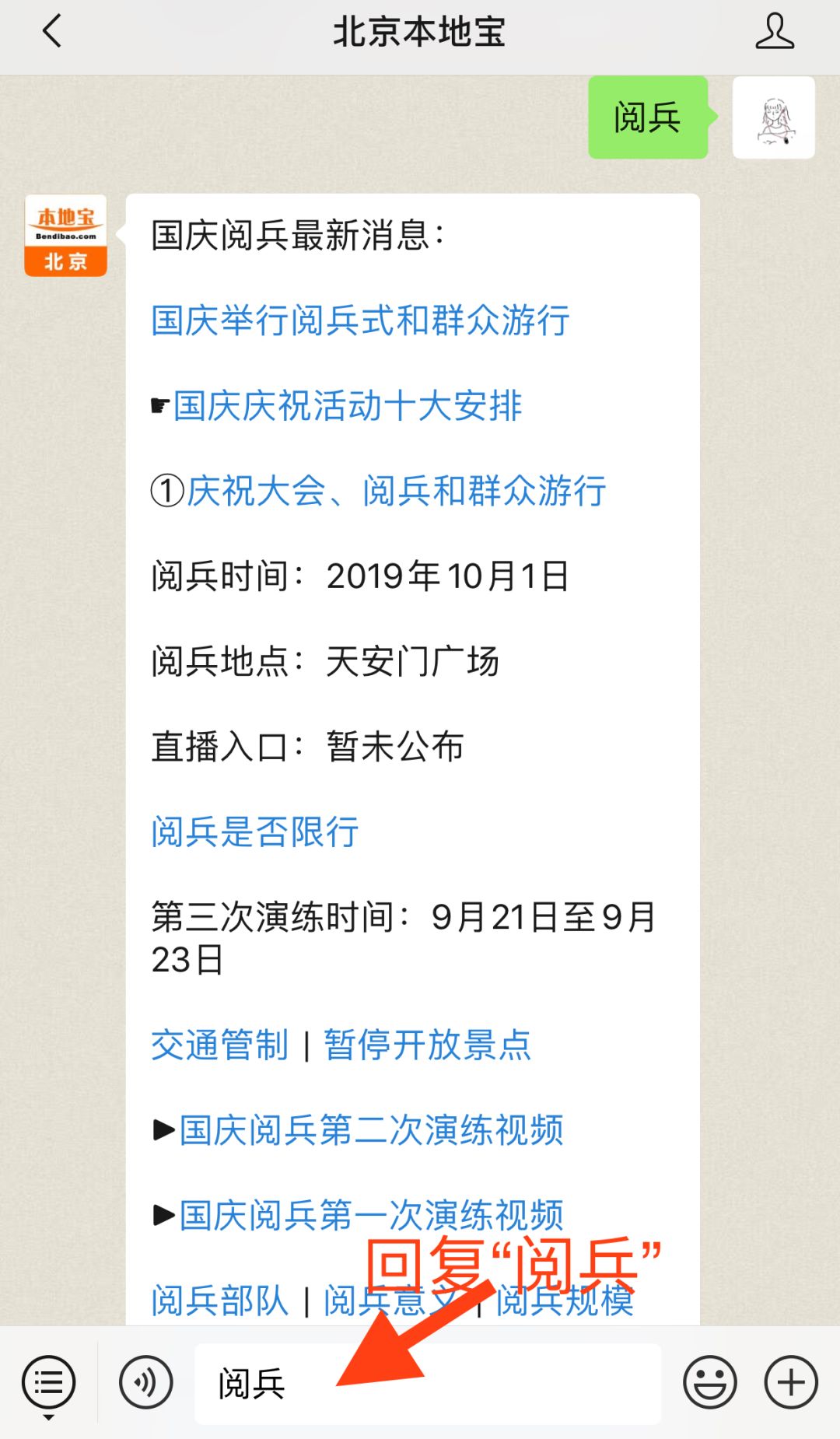Open link 庆祝大会、阅兵和群众游行
Image resolution: width=840 pixels, height=1439 pixels.
tap(397, 491)
